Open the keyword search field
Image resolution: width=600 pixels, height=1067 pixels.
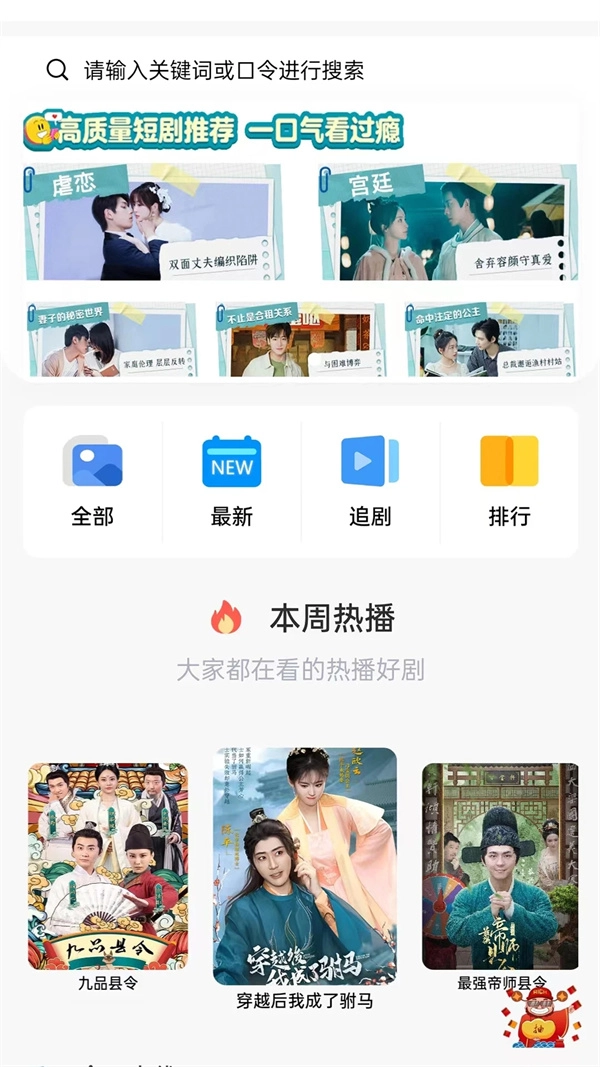pos(224,70)
